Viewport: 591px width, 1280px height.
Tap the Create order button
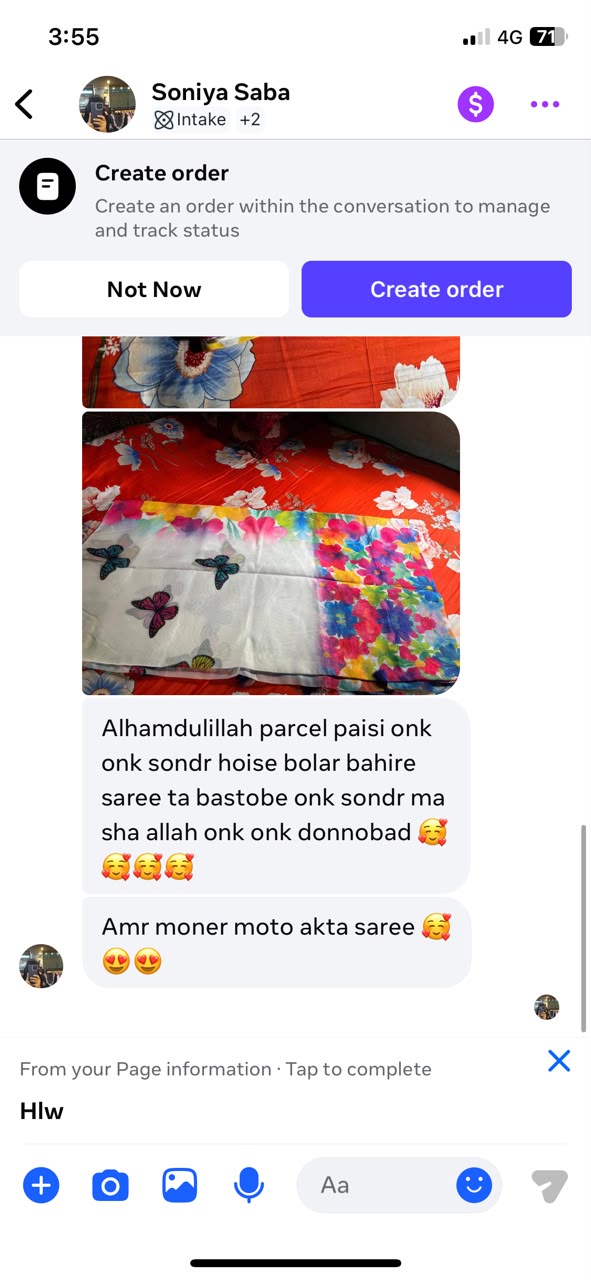(437, 289)
